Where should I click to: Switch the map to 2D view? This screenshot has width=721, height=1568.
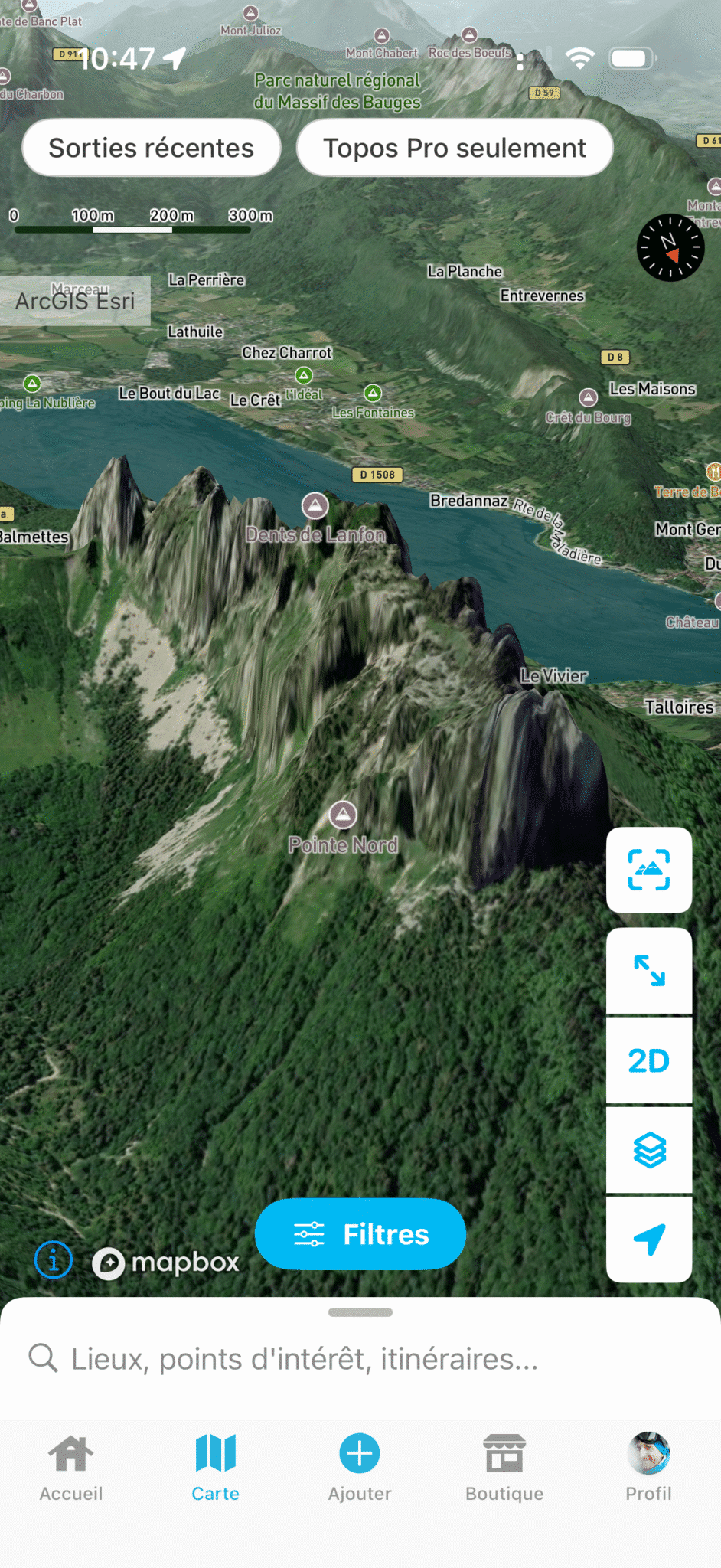(649, 1060)
